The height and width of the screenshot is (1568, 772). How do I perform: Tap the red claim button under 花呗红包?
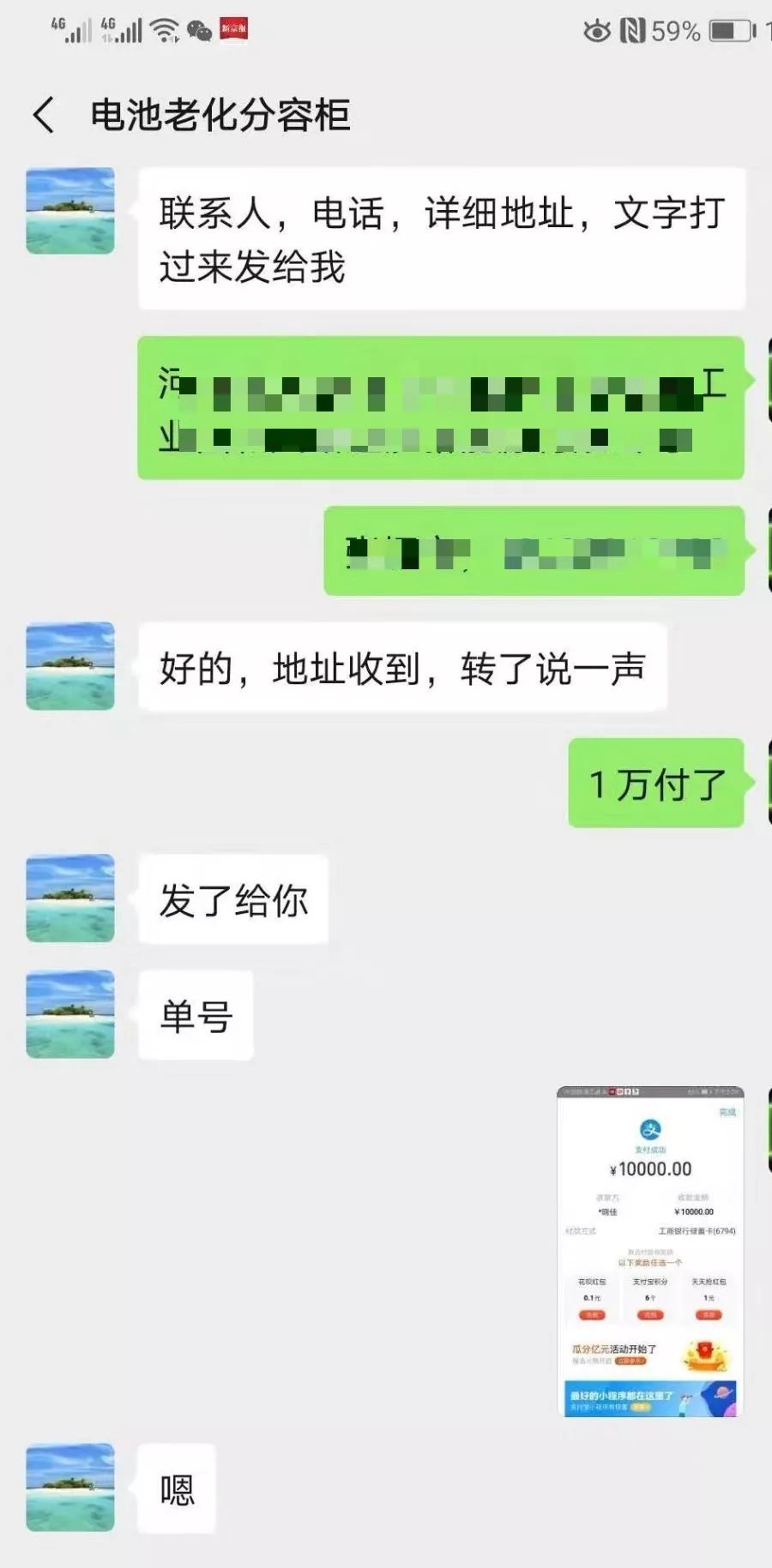[x=592, y=1314]
